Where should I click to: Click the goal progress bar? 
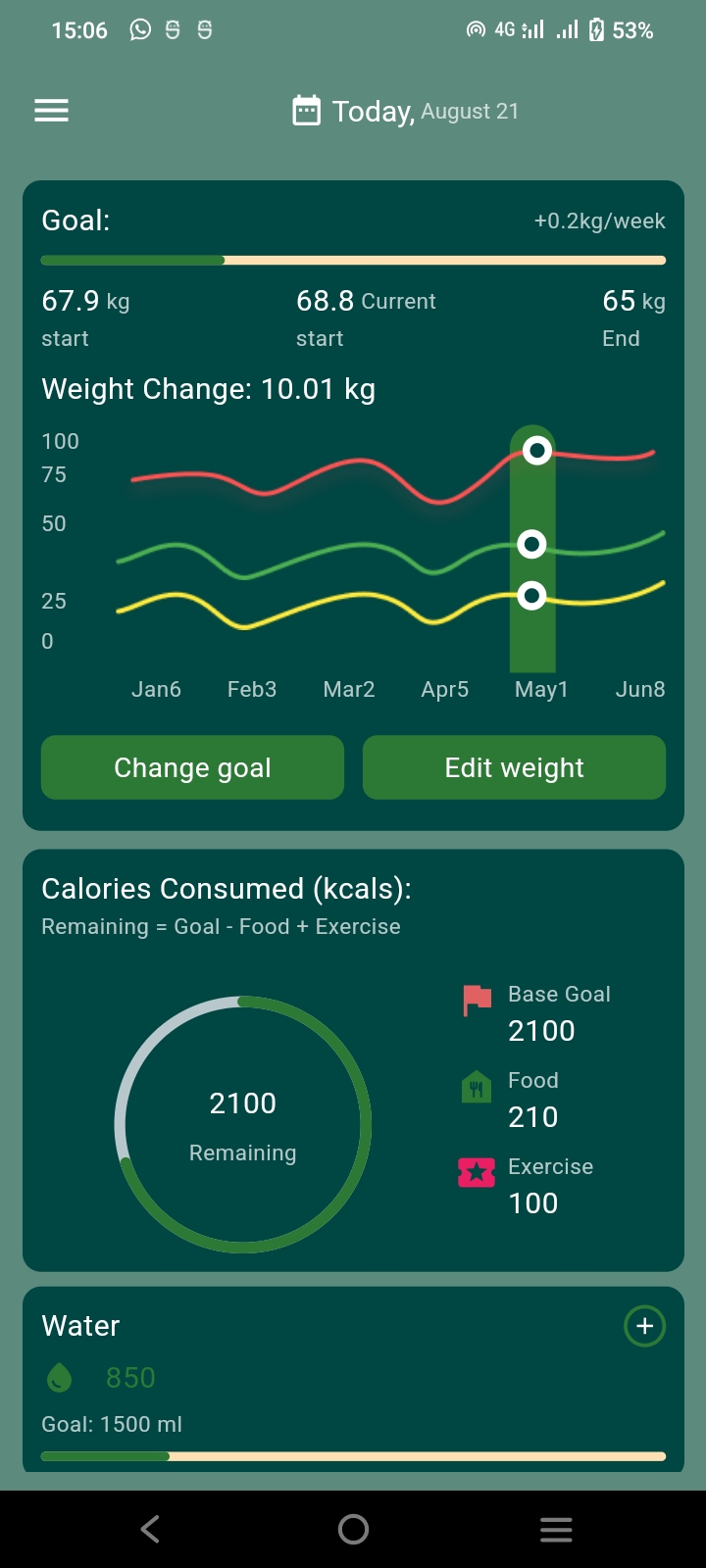(x=353, y=260)
